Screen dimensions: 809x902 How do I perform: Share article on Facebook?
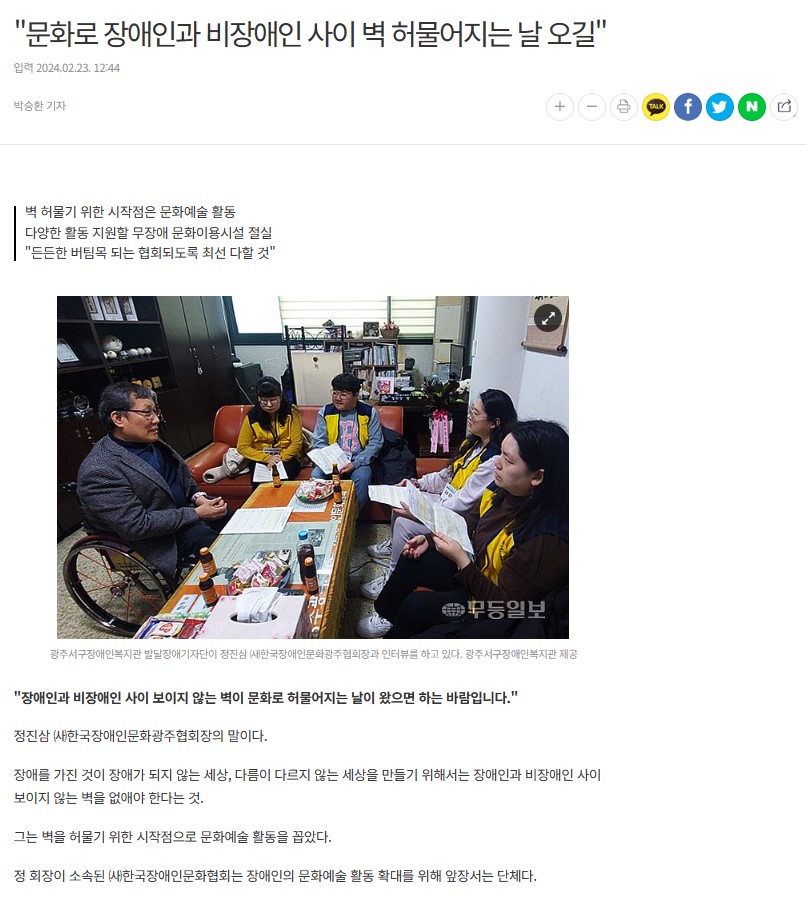click(x=688, y=107)
